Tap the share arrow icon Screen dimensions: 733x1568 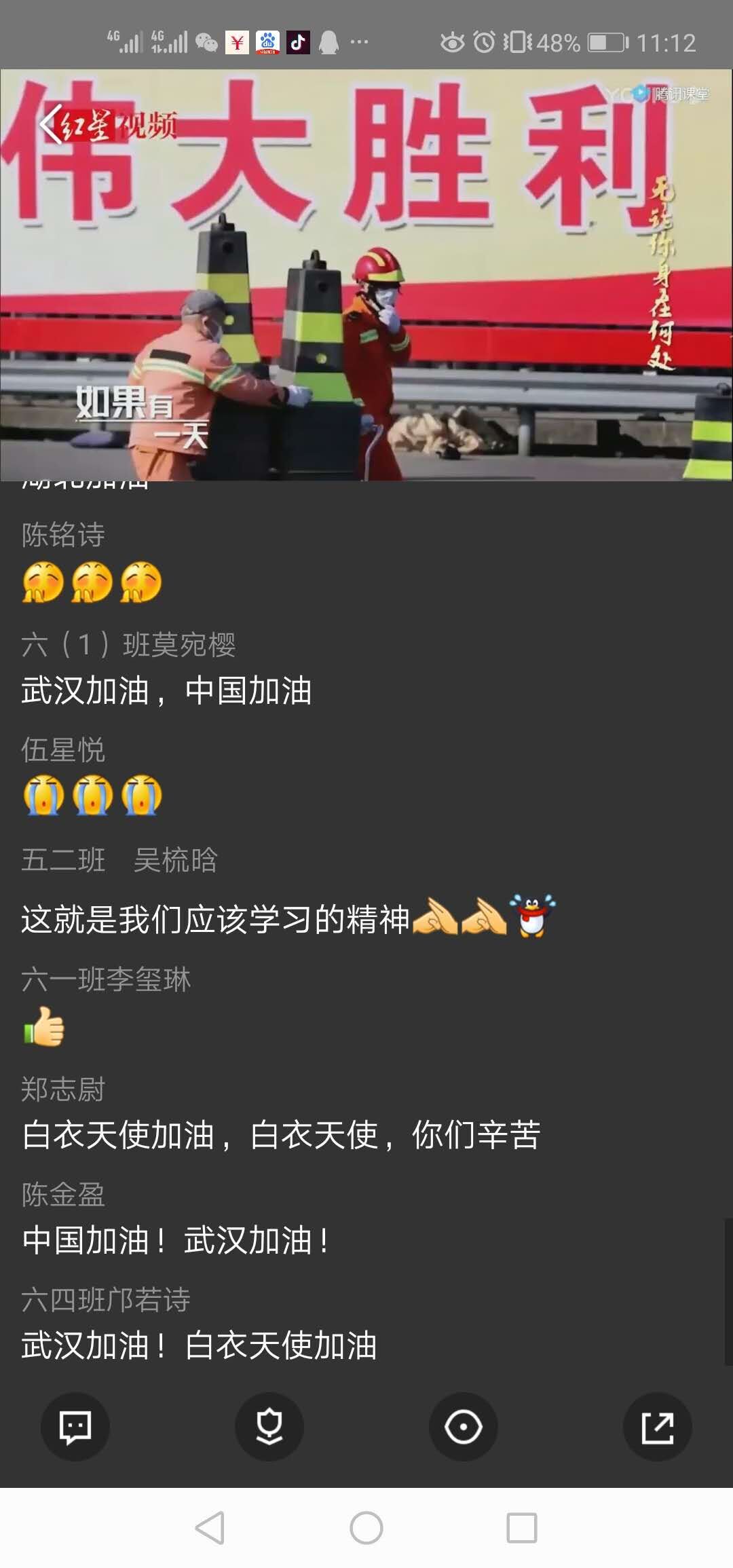pyautogui.click(x=657, y=1426)
